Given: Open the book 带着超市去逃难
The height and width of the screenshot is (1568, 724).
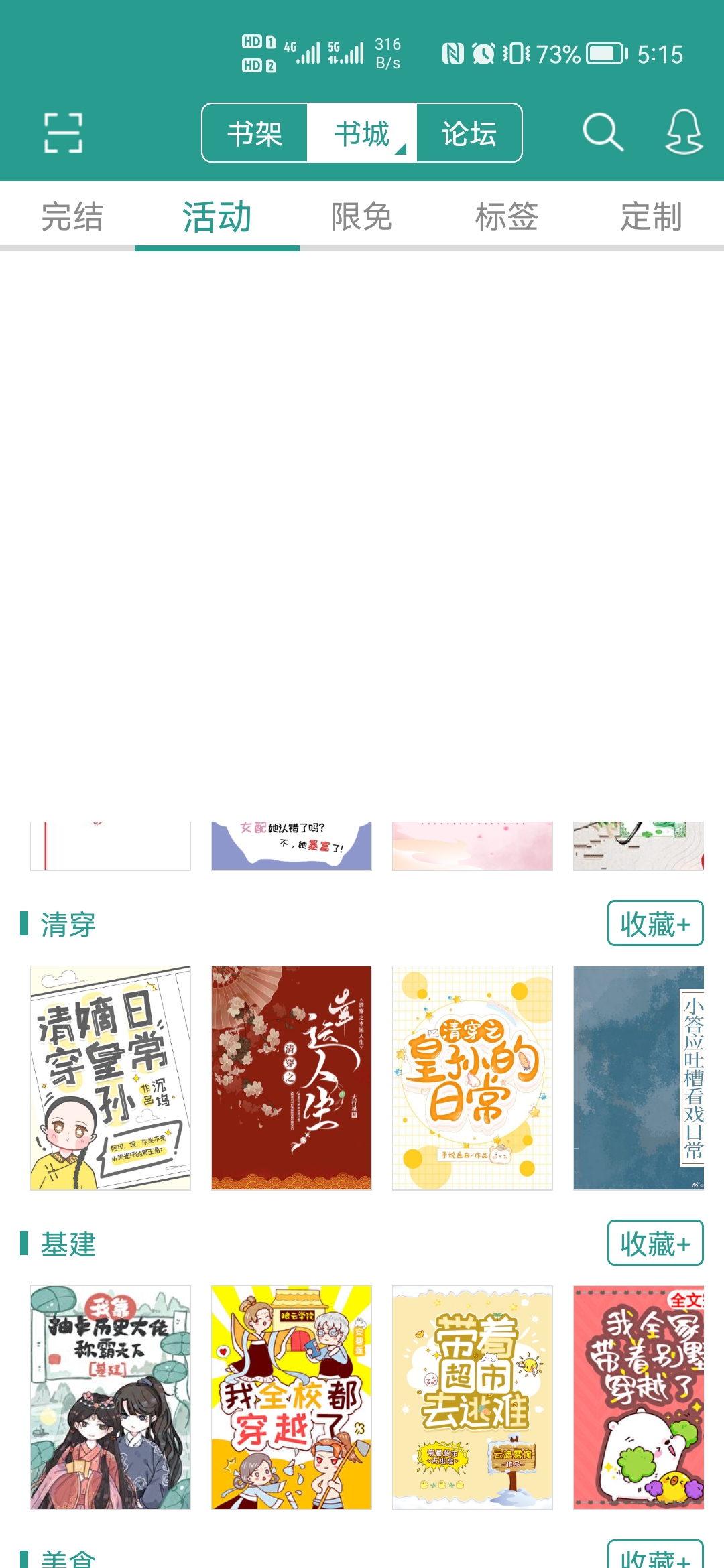Looking at the screenshot, I should click(x=473, y=1397).
